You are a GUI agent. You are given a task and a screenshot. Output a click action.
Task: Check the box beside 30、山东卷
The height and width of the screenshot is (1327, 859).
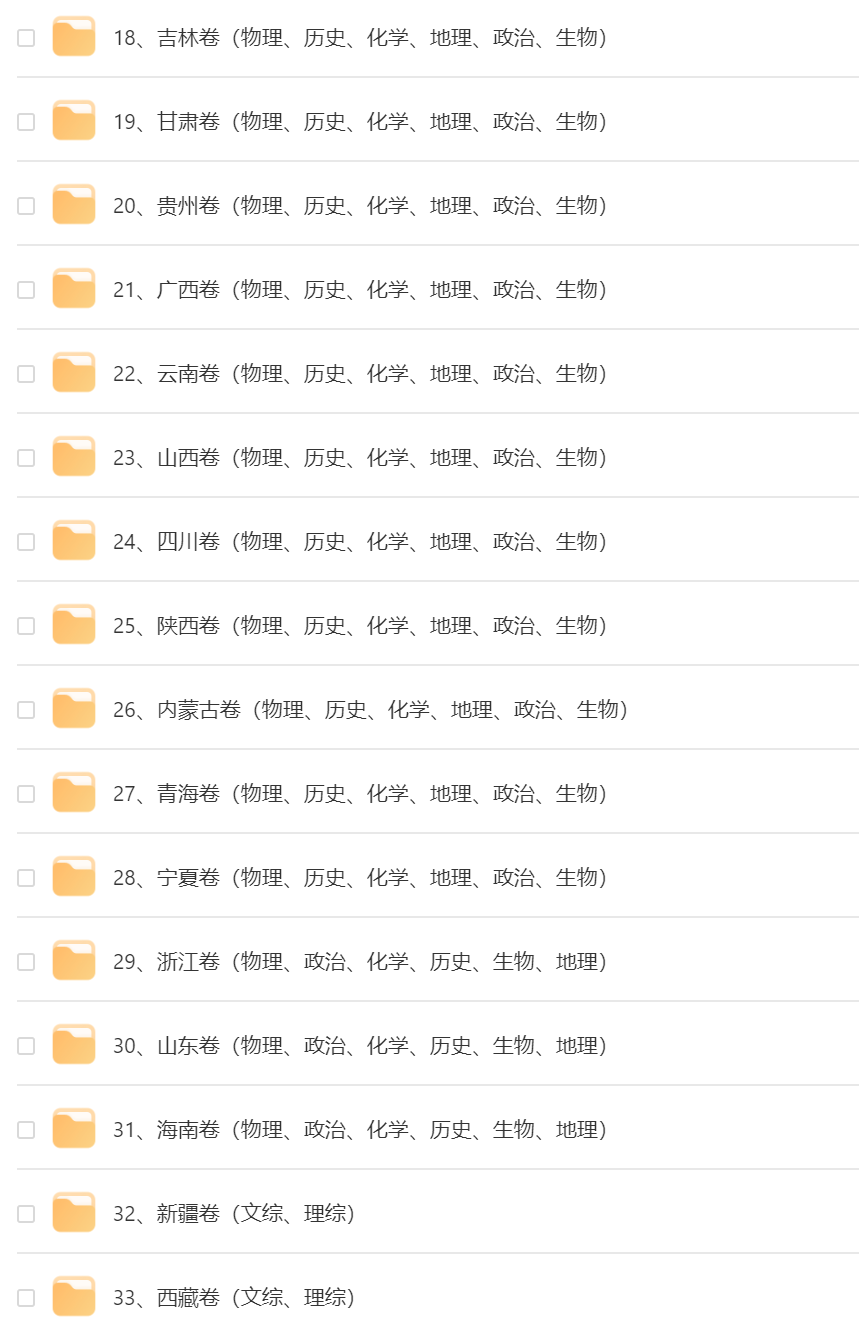[x=26, y=1046]
